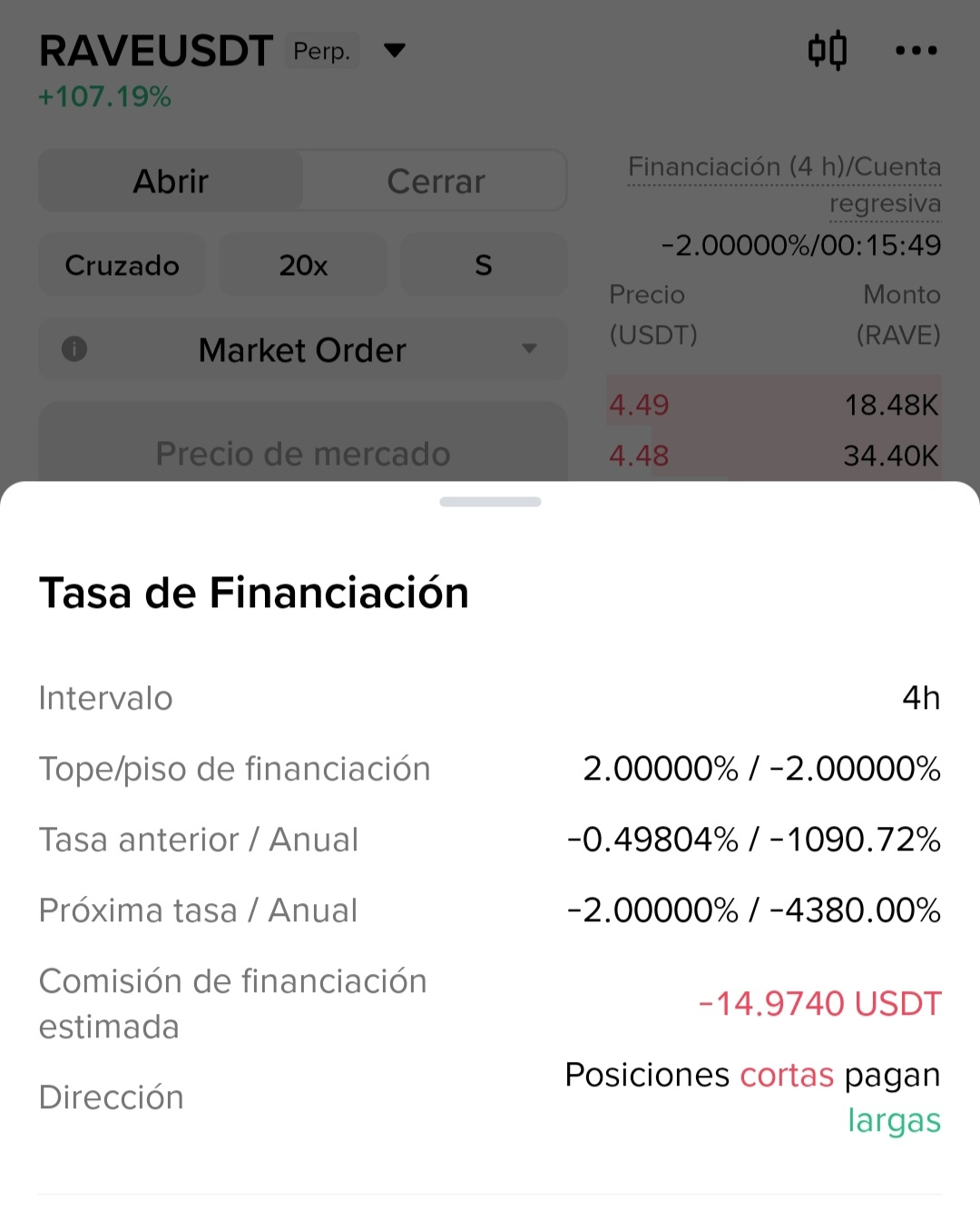Switch to the Abrir tab
Image resolution: width=980 pixels, height=1210 pixels.
click(171, 182)
